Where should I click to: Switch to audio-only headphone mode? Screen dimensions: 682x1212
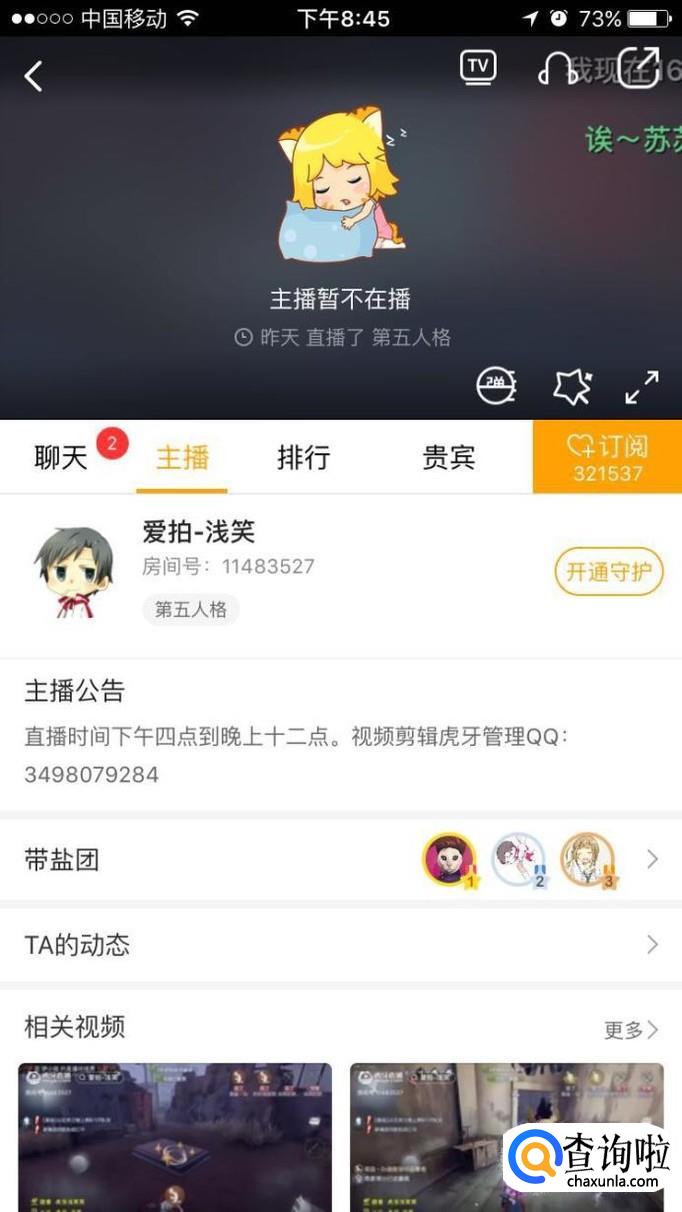pyautogui.click(x=557, y=69)
